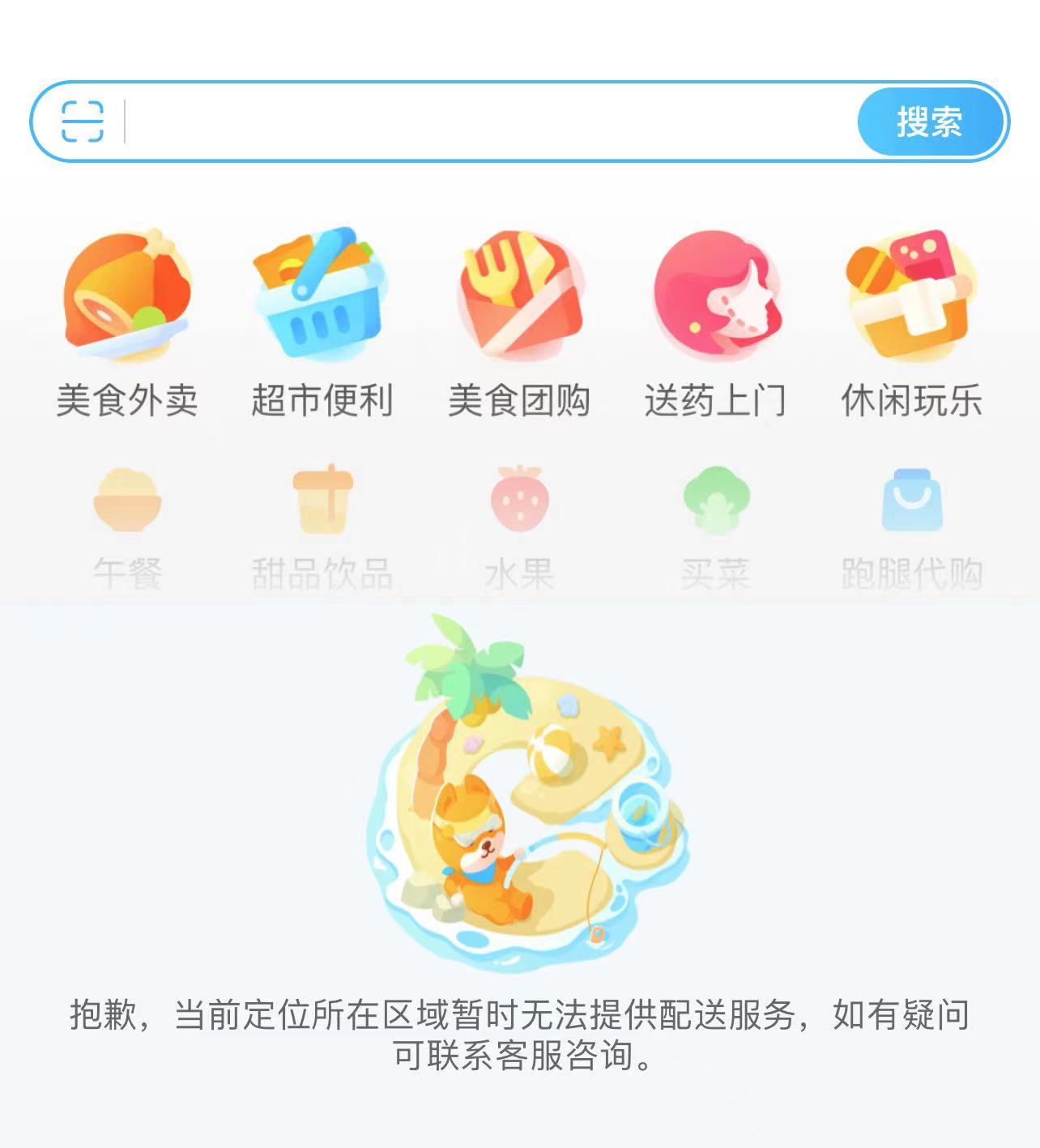The height and width of the screenshot is (1148, 1040).
Task: Tap the scan icon in search bar
Action: (x=83, y=122)
